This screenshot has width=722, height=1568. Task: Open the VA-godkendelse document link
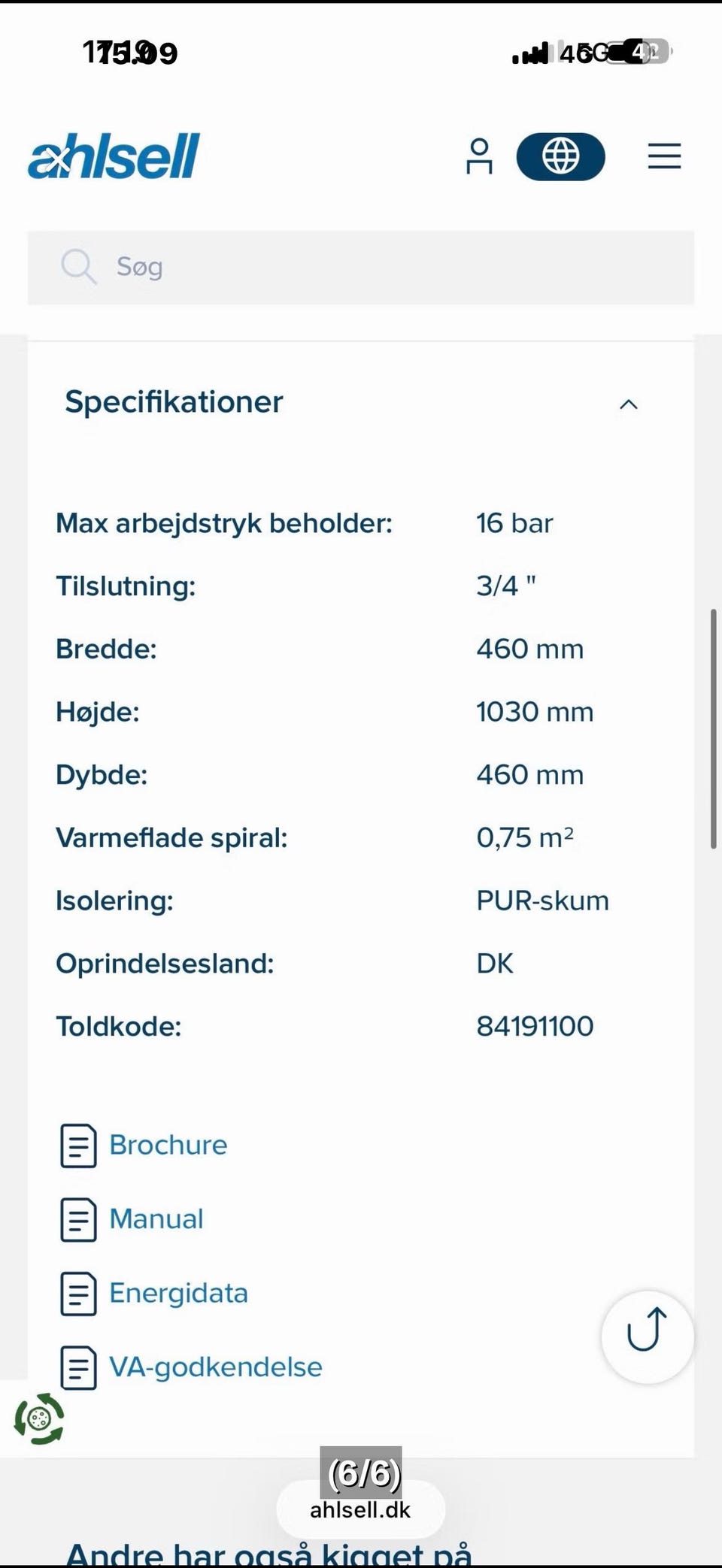(190, 1367)
